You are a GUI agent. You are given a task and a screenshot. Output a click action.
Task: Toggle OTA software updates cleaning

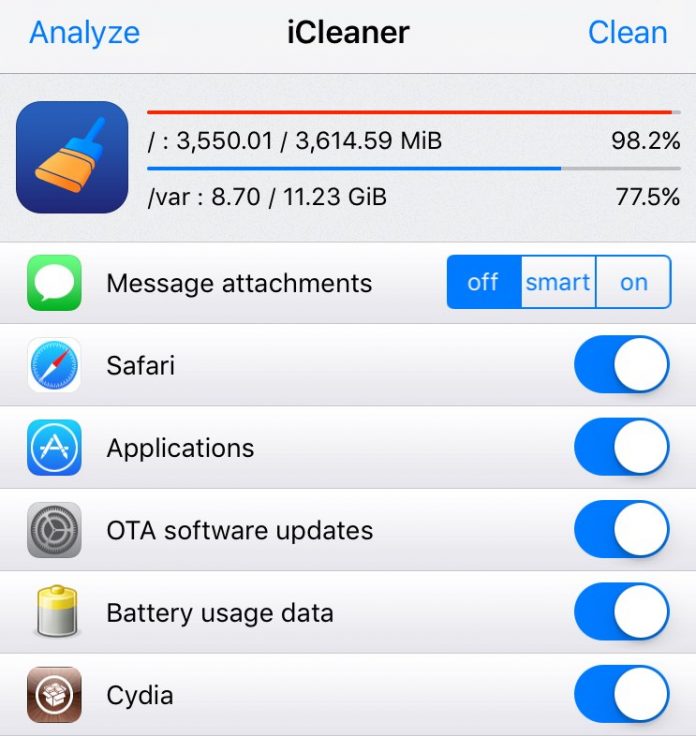(621, 529)
